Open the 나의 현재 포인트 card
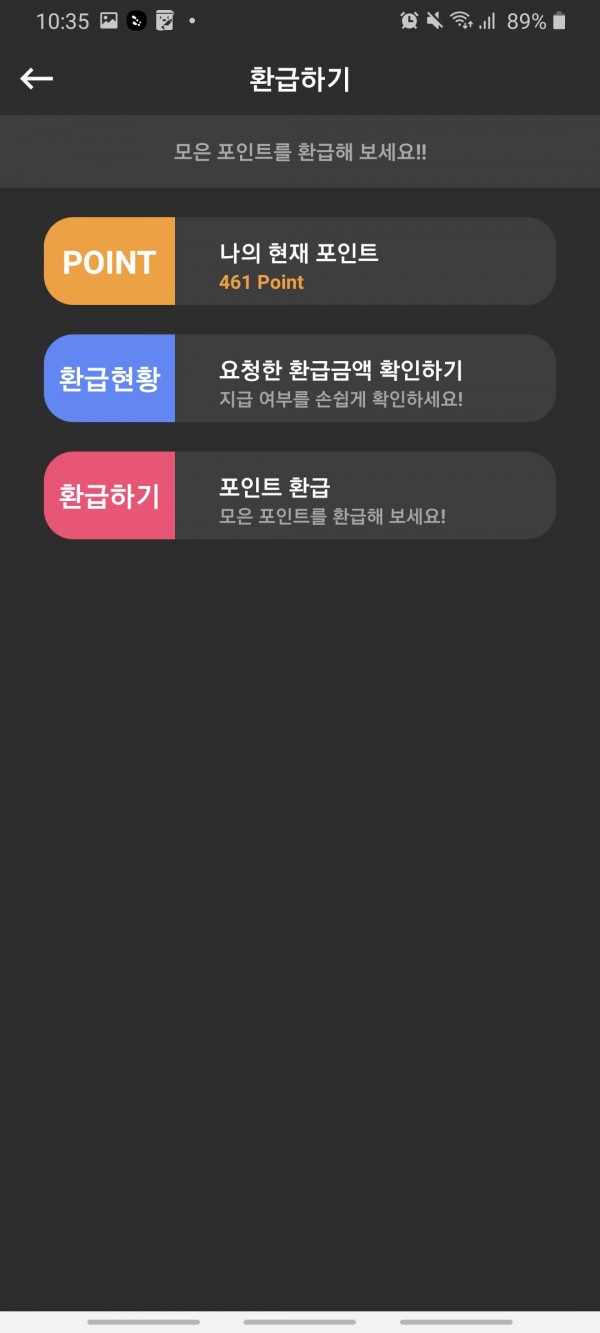The height and width of the screenshot is (1333, 600). [299, 261]
